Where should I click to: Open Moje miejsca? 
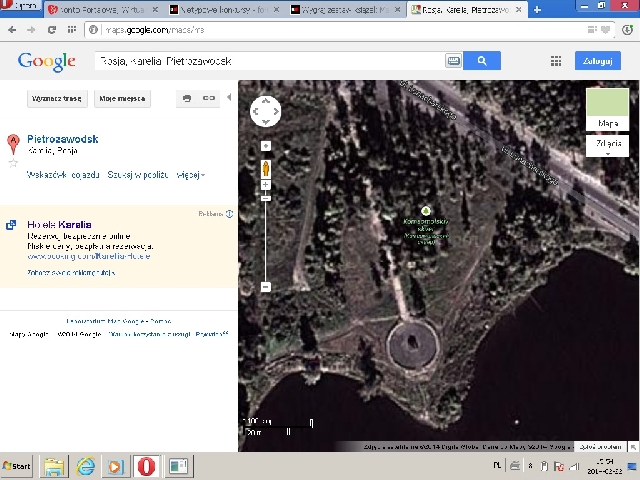(x=122, y=99)
